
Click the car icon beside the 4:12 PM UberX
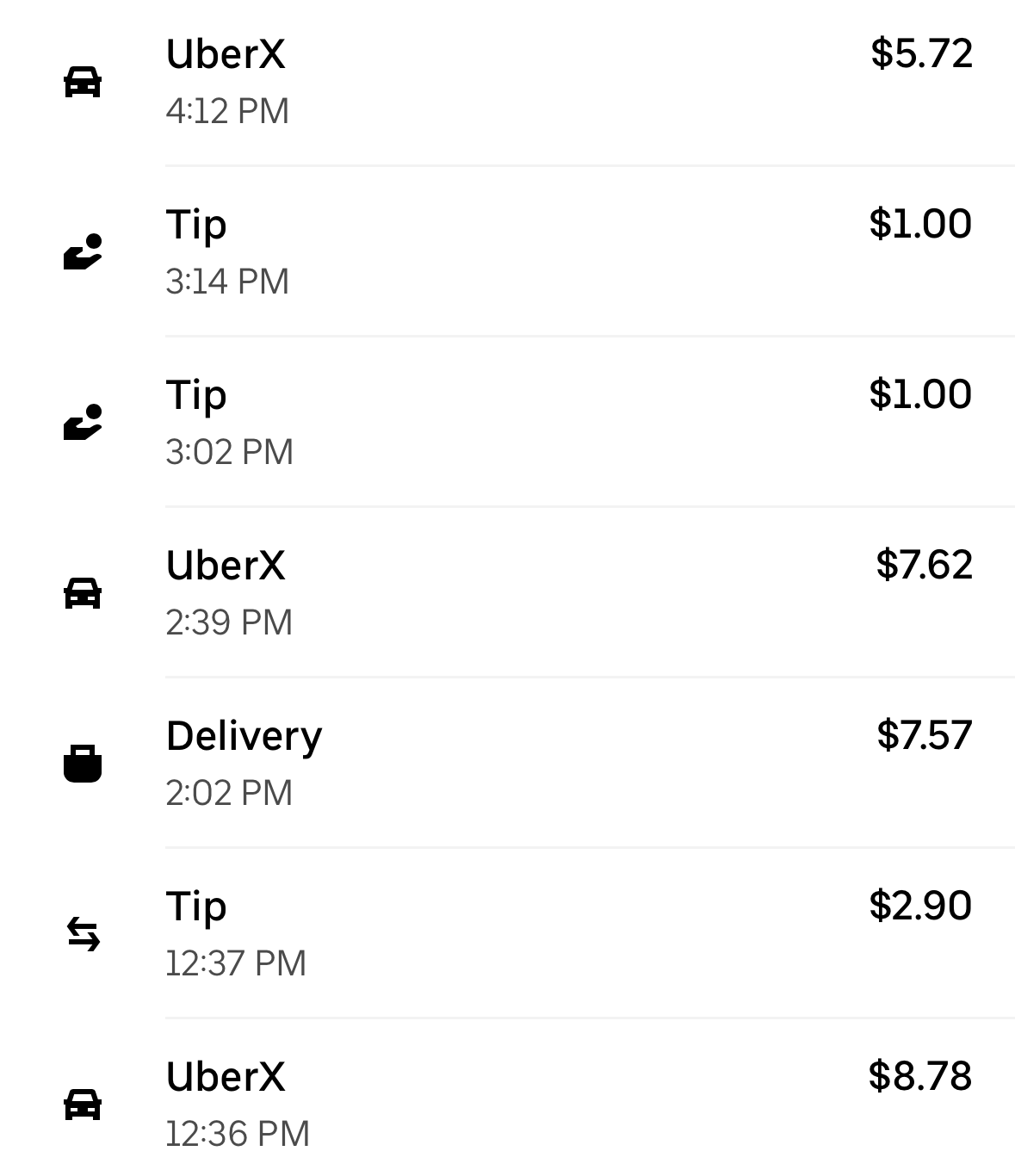[x=81, y=84]
